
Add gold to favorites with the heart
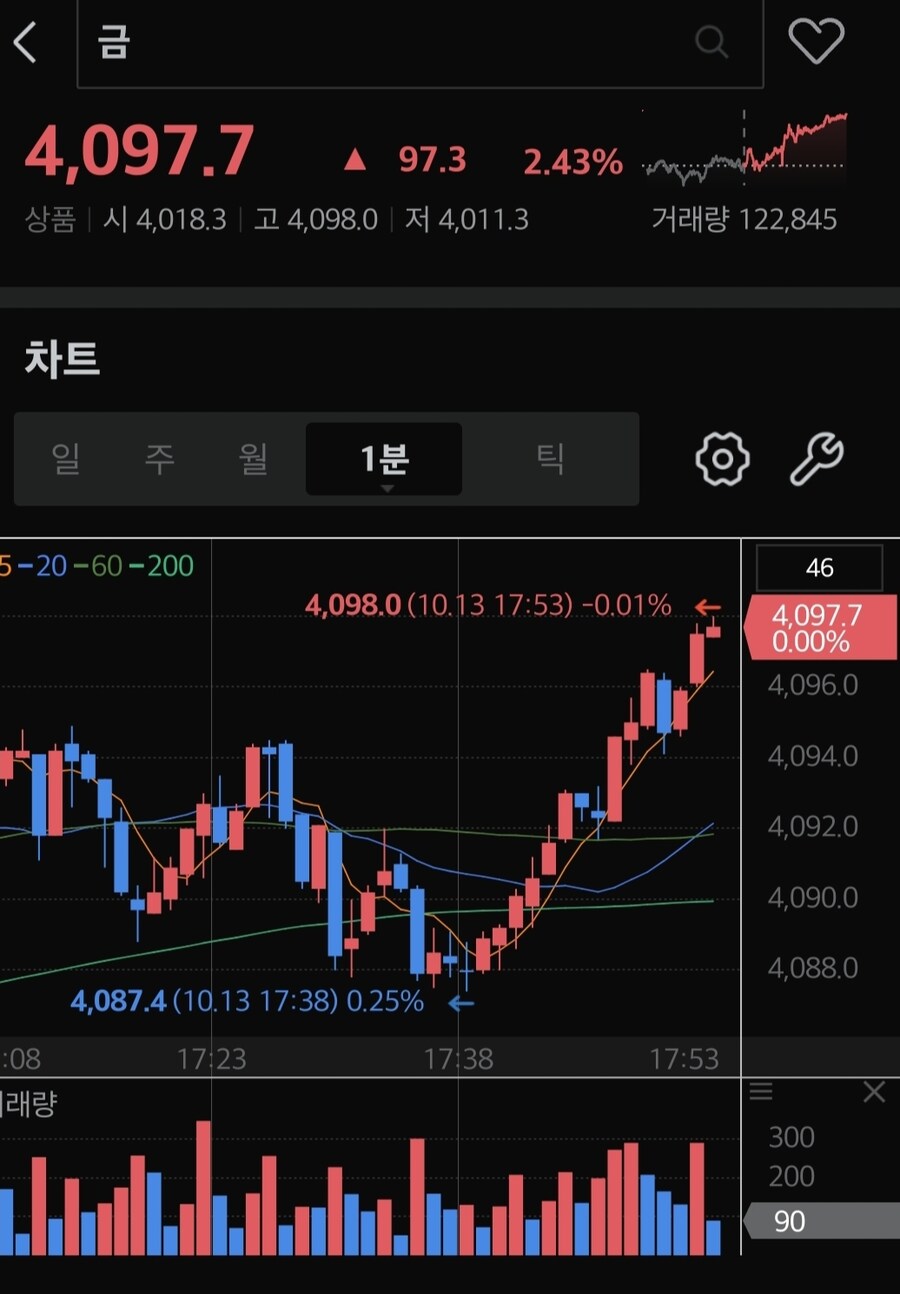click(816, 42)
